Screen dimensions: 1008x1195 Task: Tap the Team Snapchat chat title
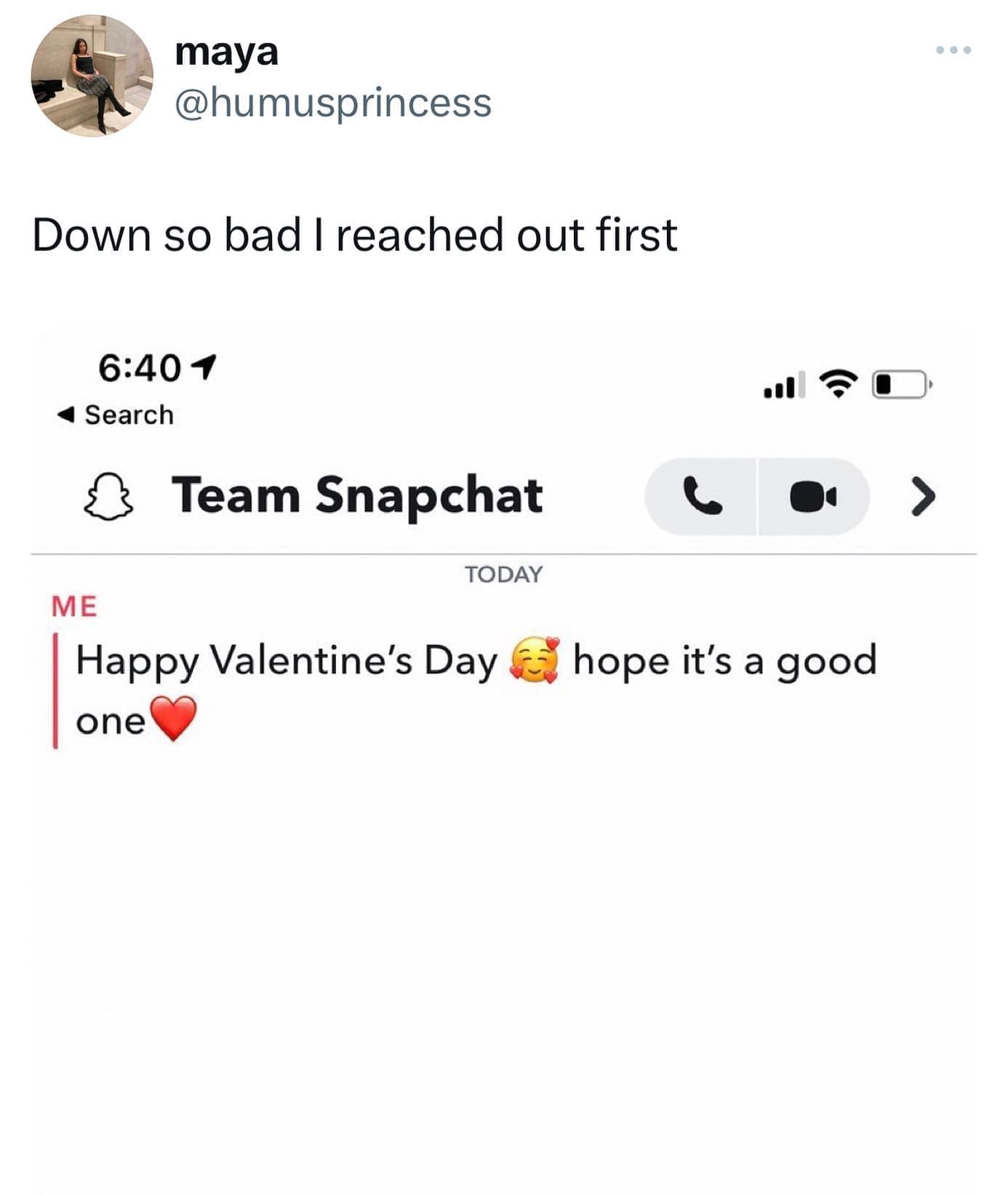coord(356,495)
